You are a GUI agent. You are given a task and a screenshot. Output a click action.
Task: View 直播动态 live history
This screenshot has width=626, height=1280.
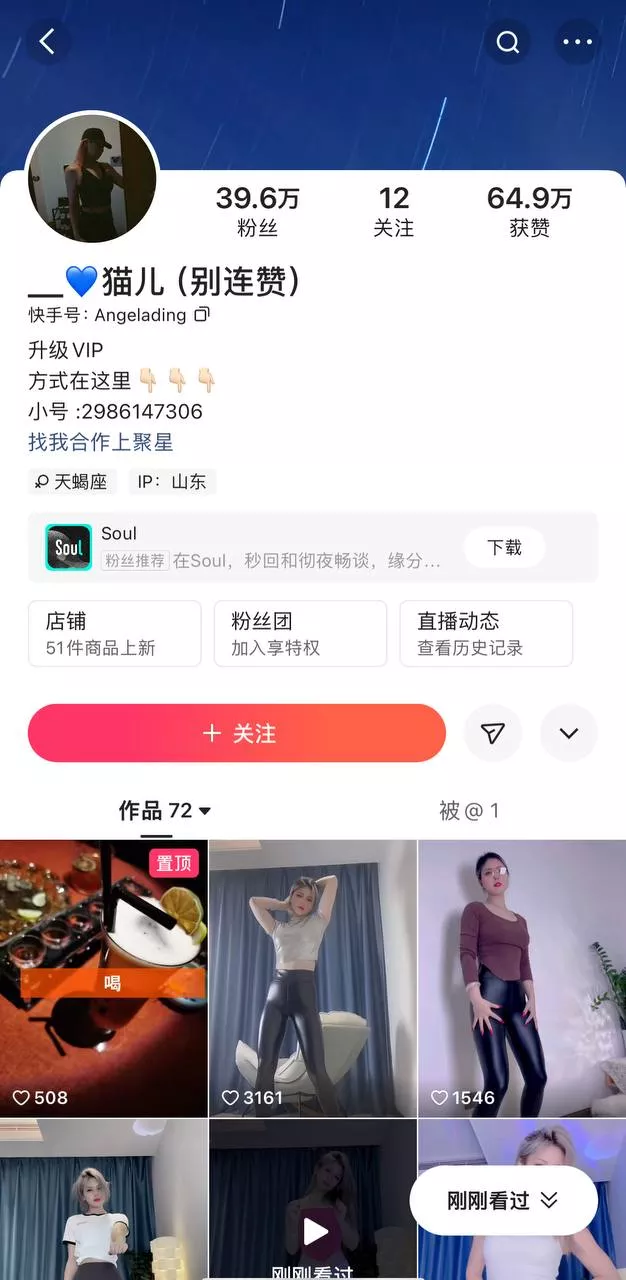click(486, 633)
